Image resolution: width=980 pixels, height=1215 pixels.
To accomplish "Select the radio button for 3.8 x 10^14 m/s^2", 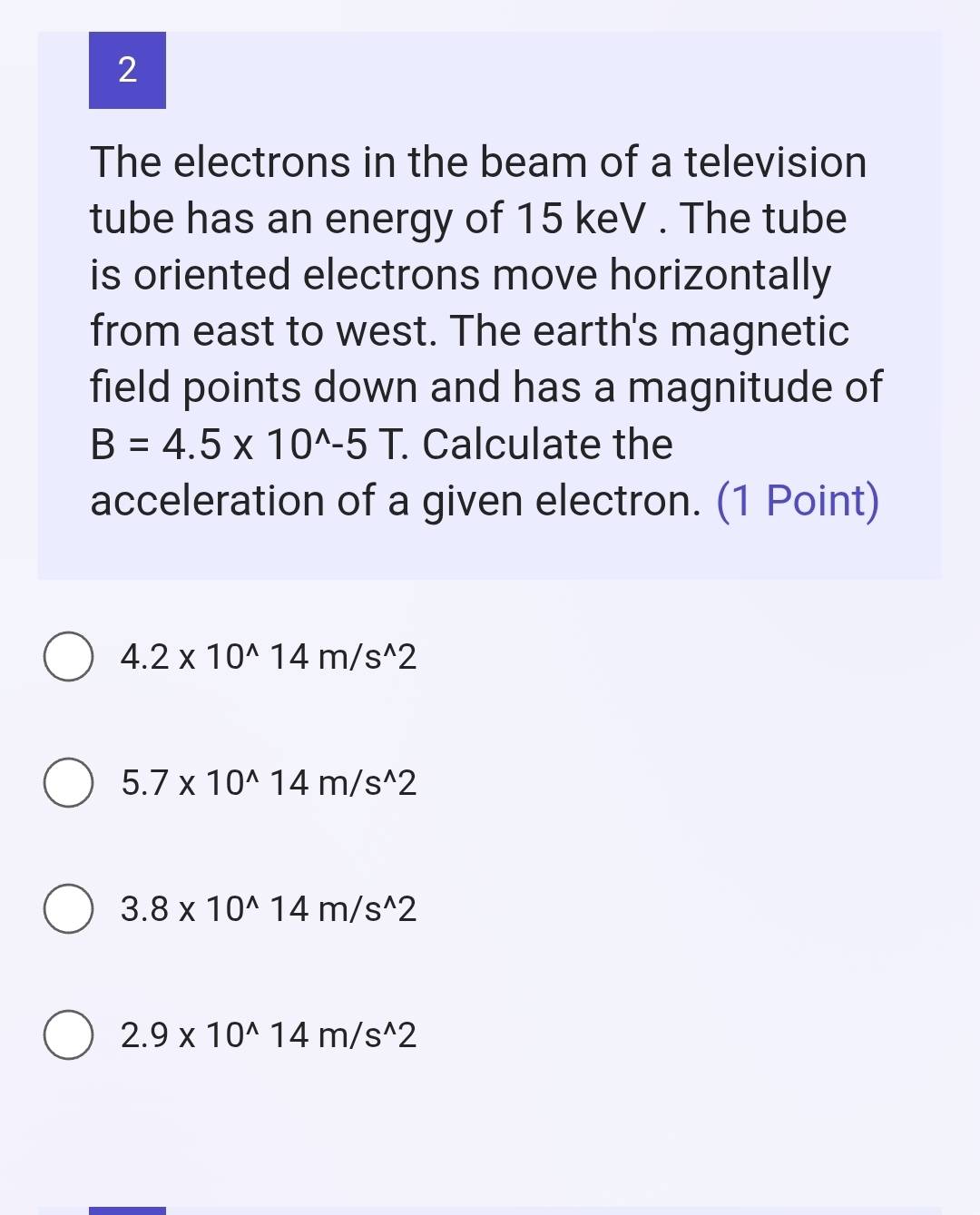I will click(67, 909).
